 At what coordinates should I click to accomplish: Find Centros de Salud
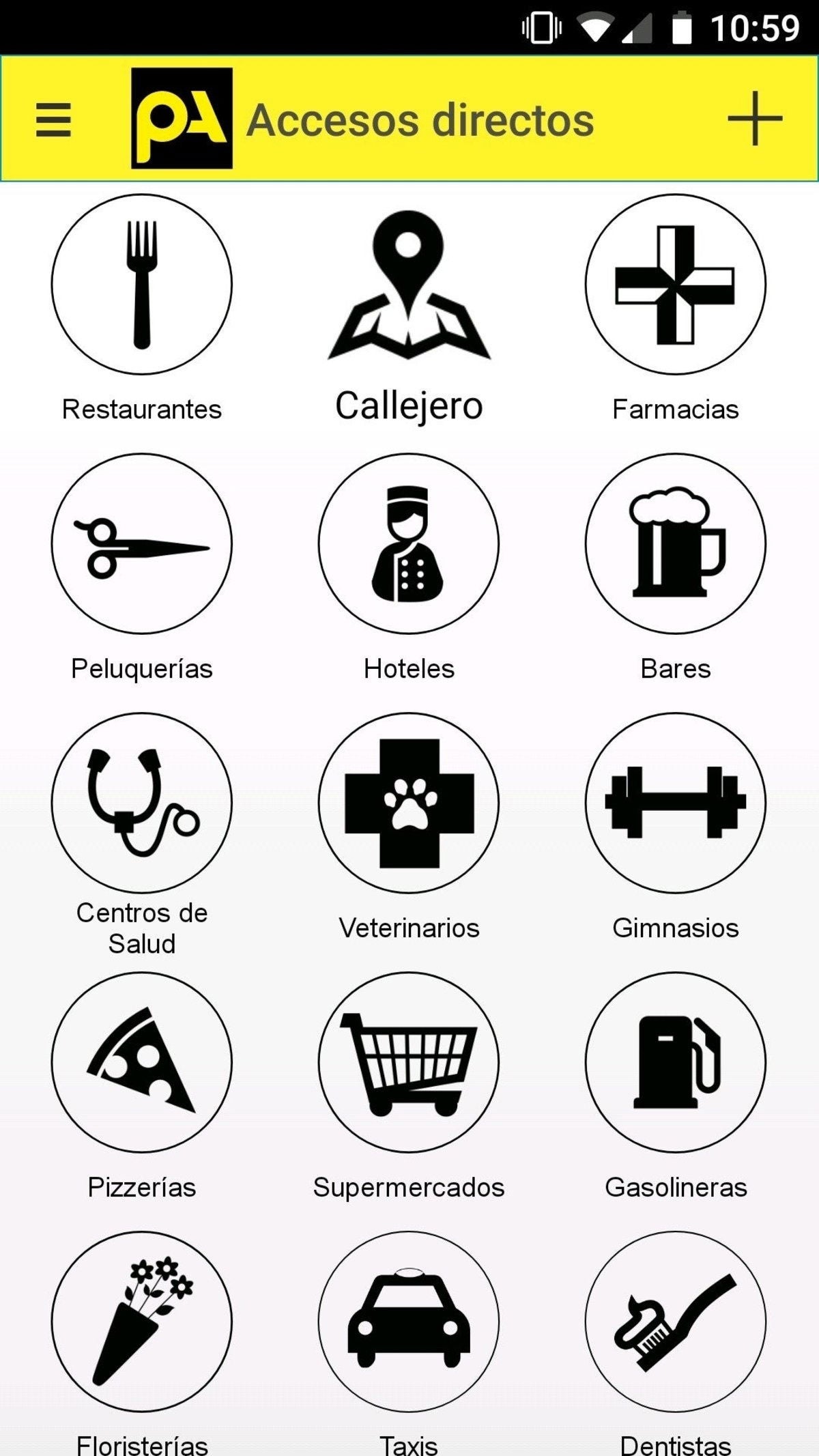(x=142, y=803)
